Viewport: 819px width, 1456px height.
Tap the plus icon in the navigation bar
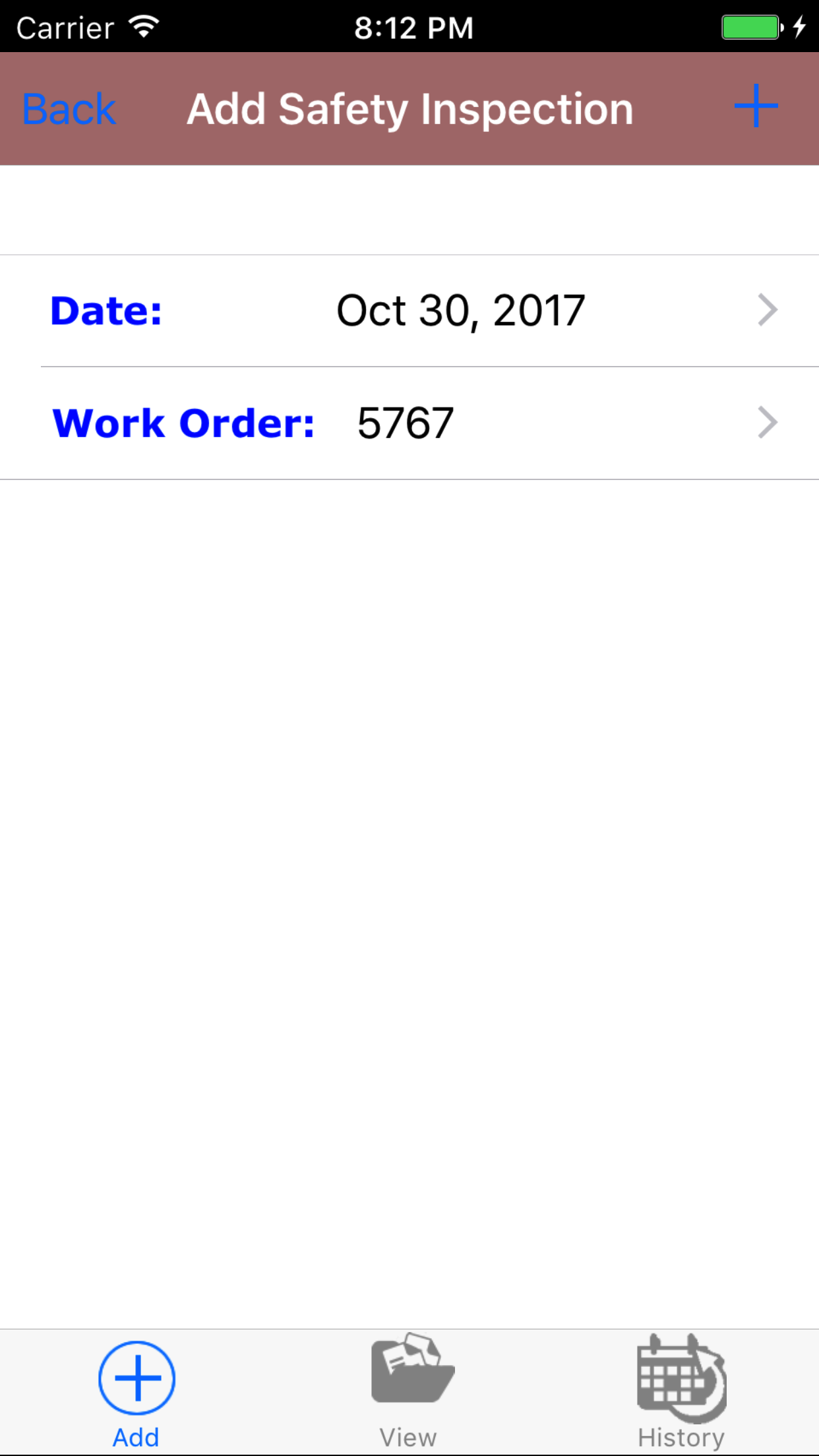tap(756, 106)
